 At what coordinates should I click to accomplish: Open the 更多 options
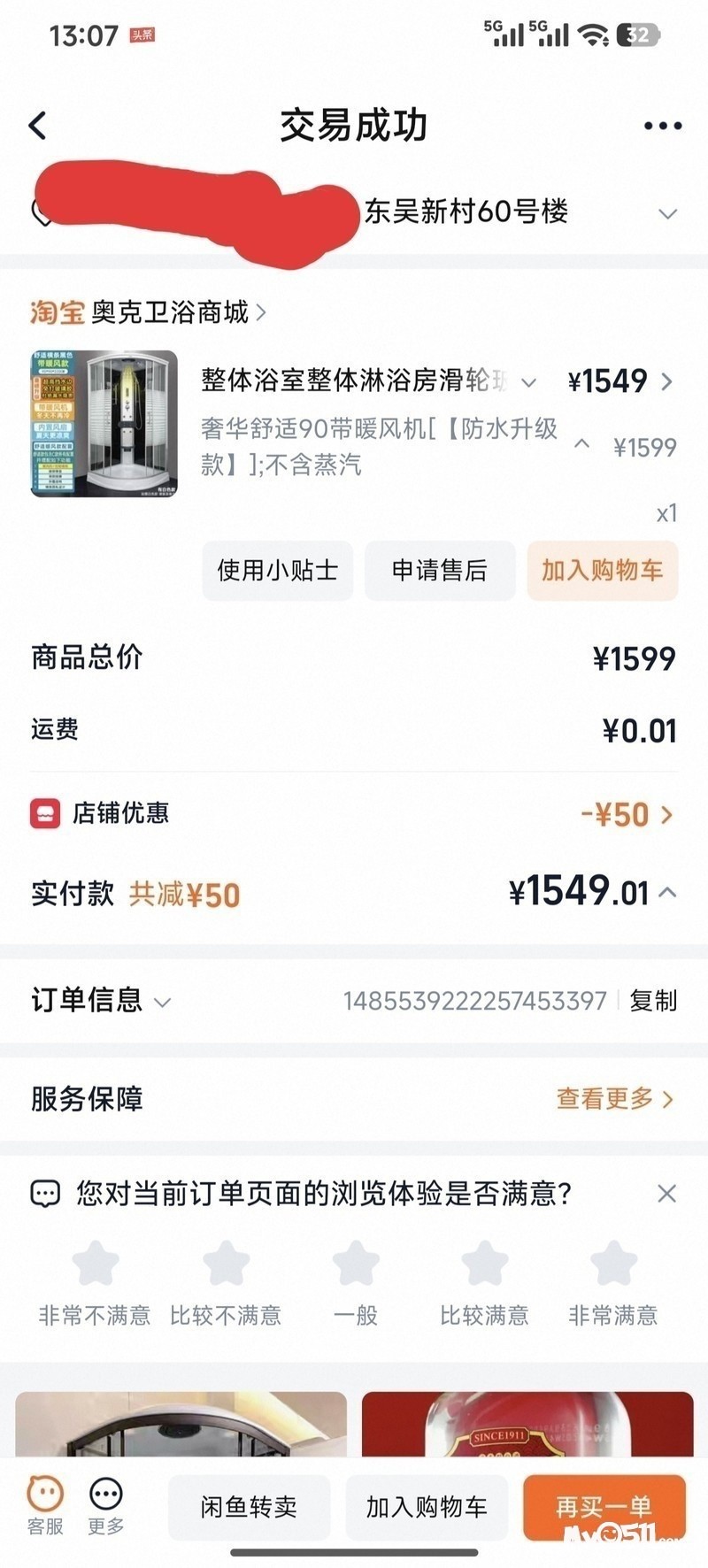[x=106, y=1505]
